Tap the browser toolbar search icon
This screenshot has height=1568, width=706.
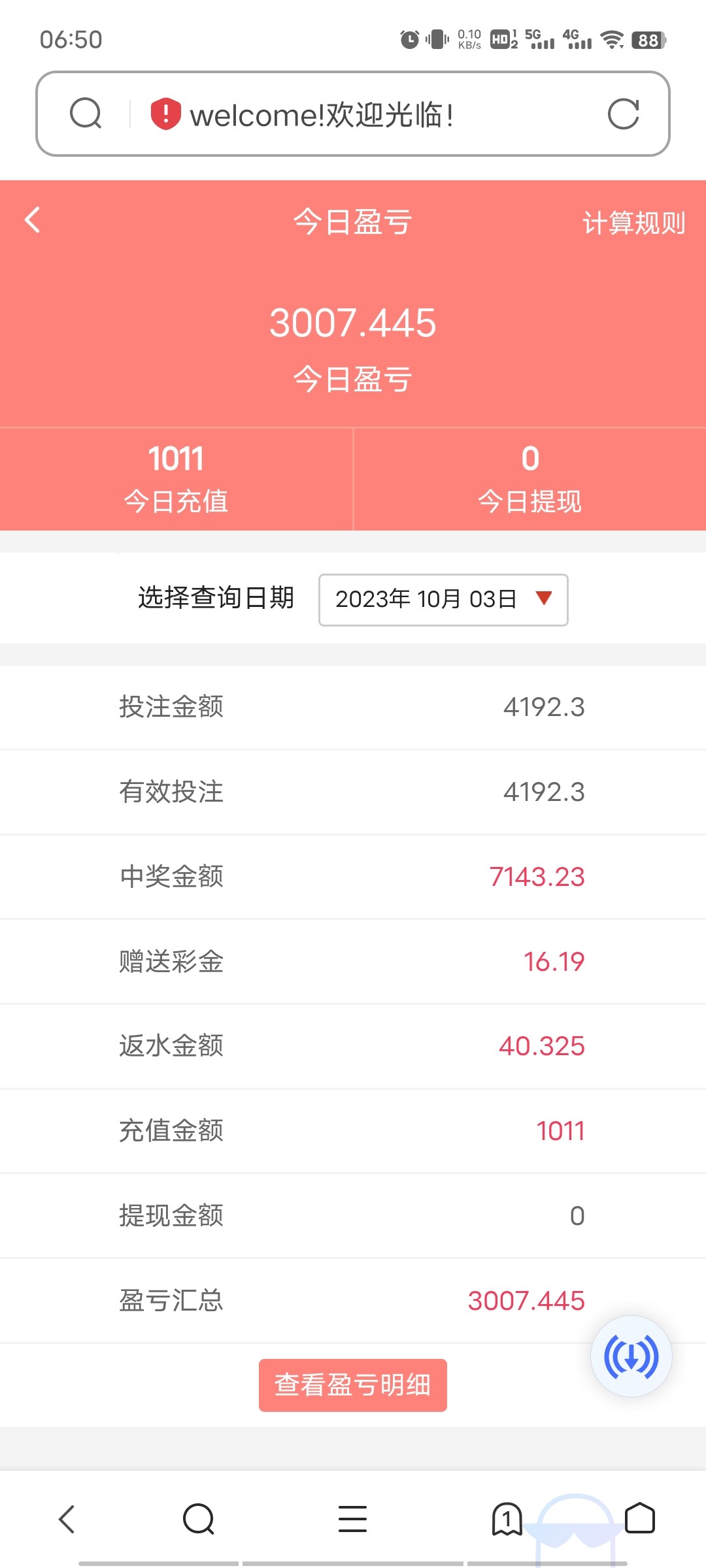pos(199,1518)
